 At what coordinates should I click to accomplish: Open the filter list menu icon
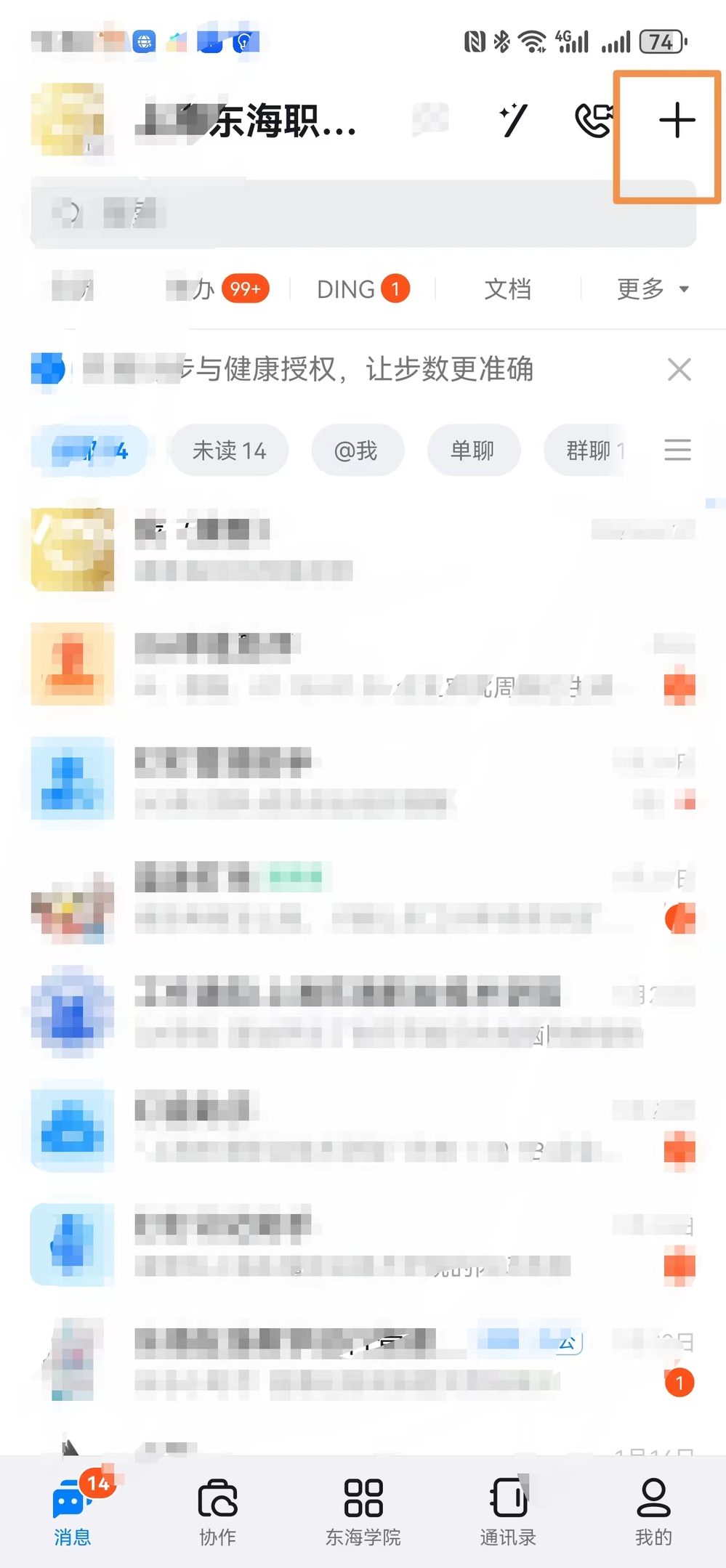click(677, 450)
